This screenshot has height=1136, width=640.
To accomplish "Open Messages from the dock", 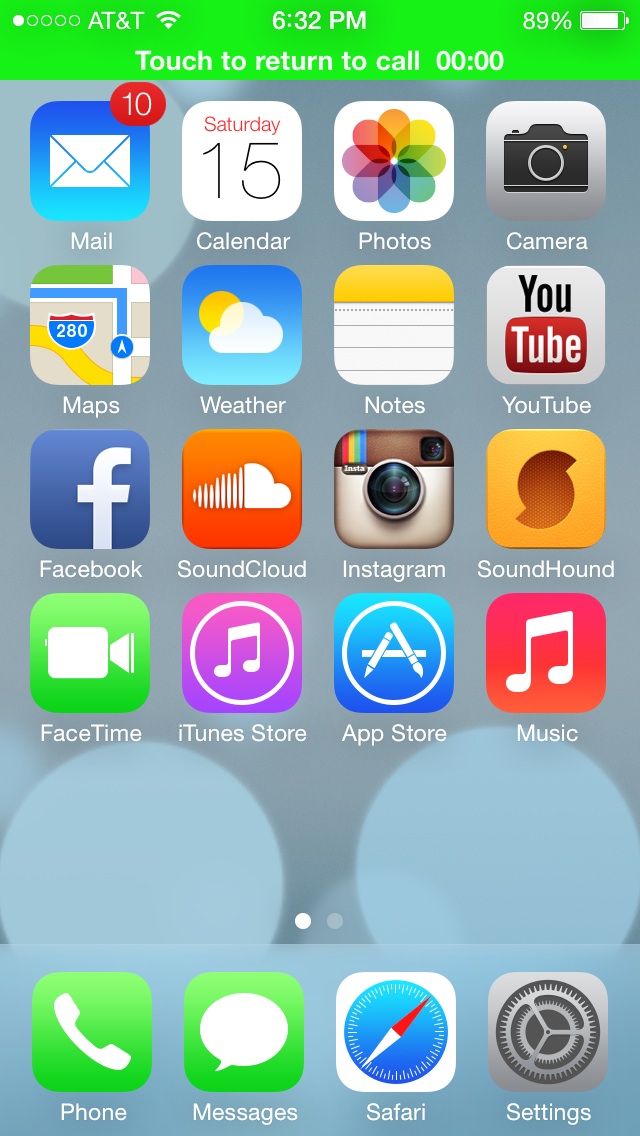I will pyautogui.click(x=244, y=1032).
